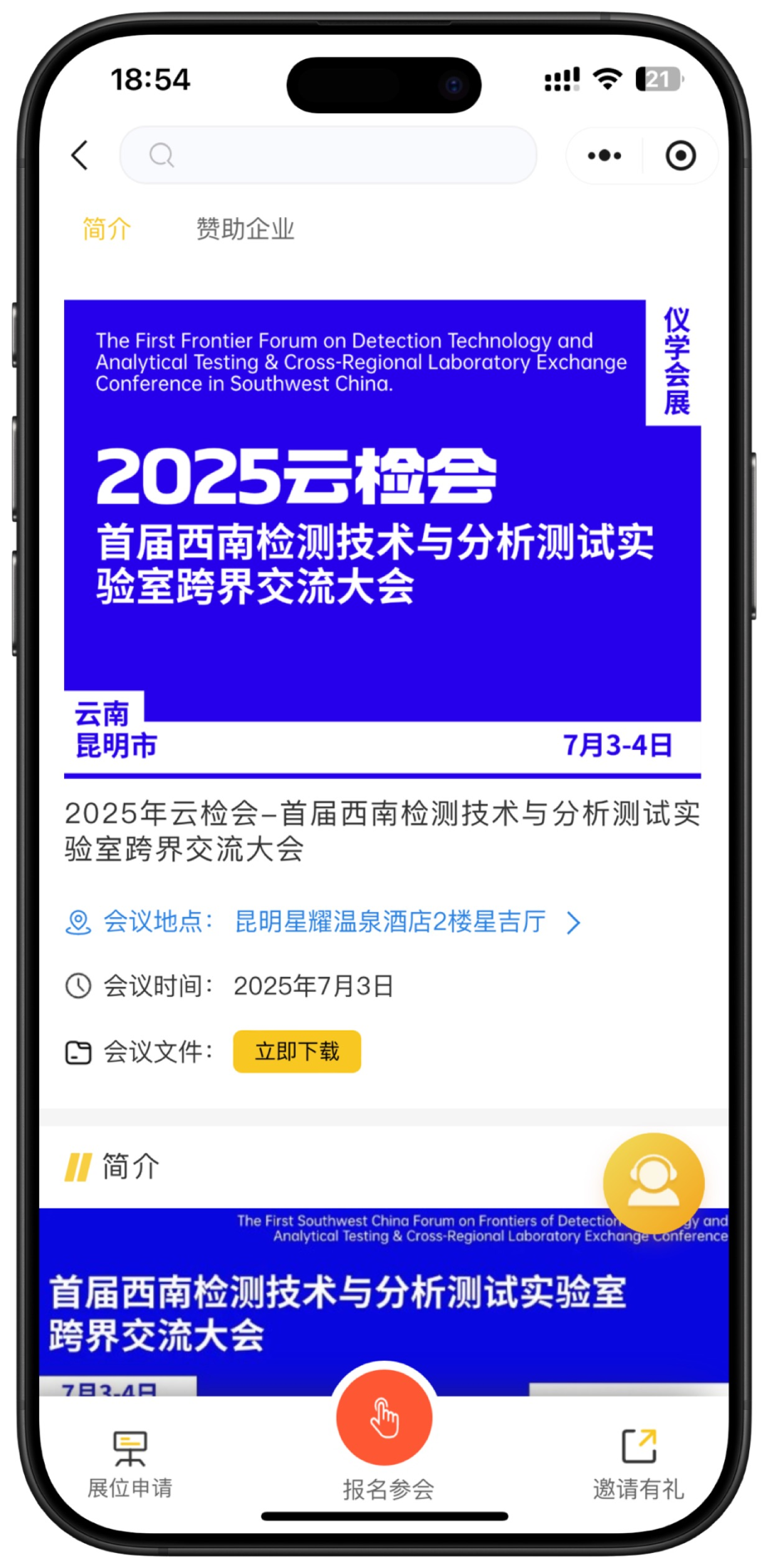Close the mini program via circle icon
Screen dimensions: 769x1568
680,155
